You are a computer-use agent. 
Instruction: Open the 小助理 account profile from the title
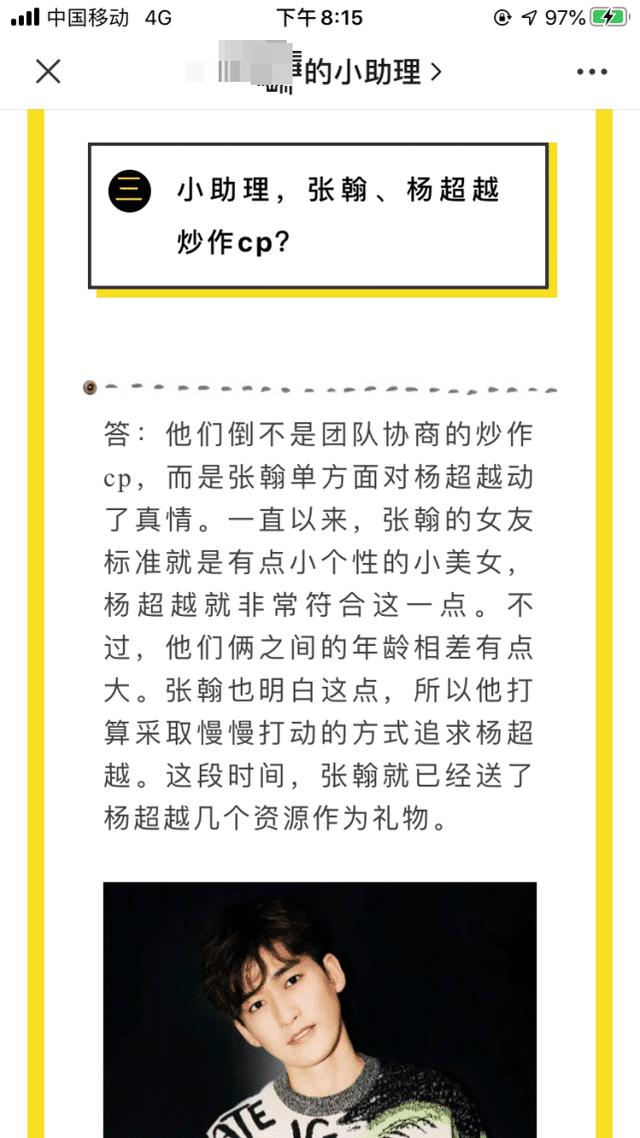[313, 71]
